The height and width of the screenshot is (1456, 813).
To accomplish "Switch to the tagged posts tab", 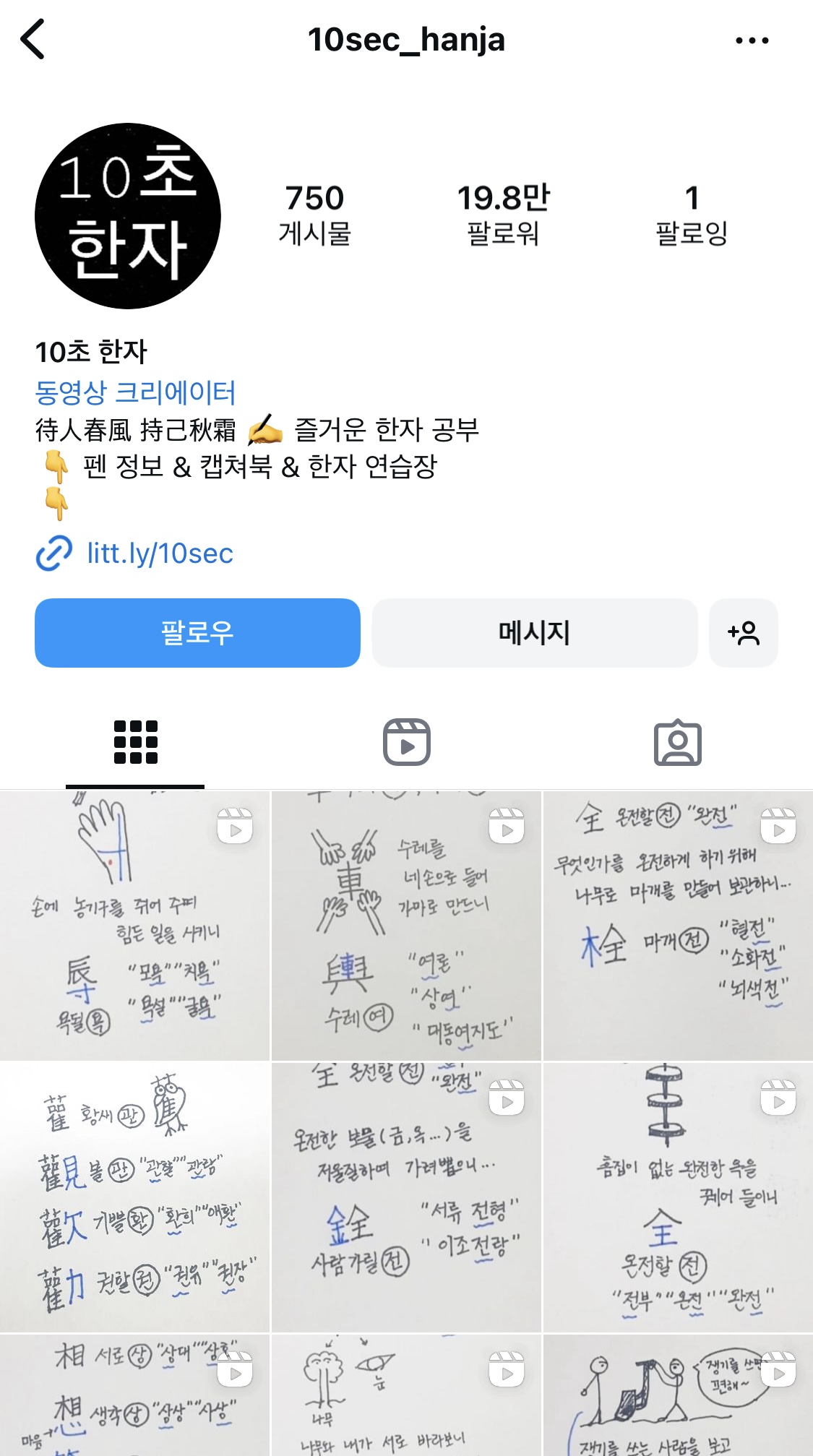I will 677,742.
